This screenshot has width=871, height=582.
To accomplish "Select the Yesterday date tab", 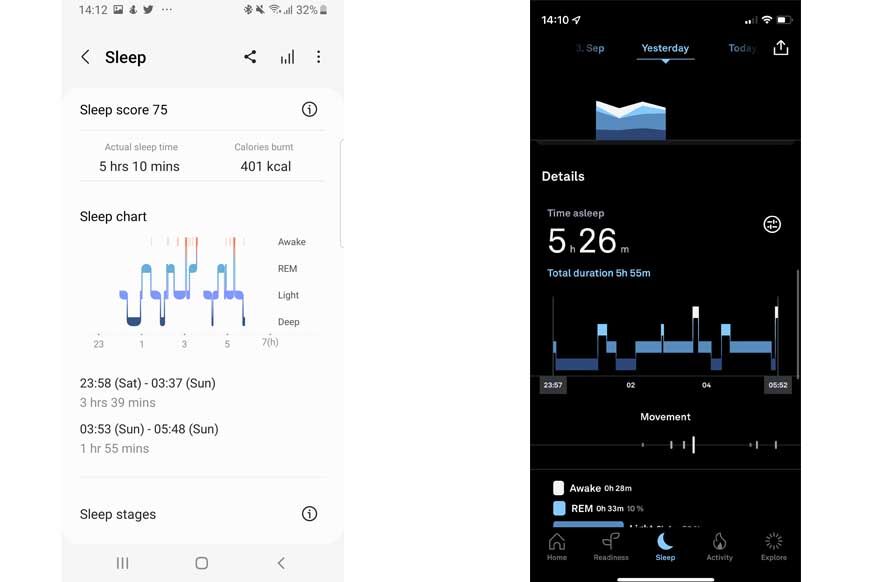I will (x=665, y=48).
